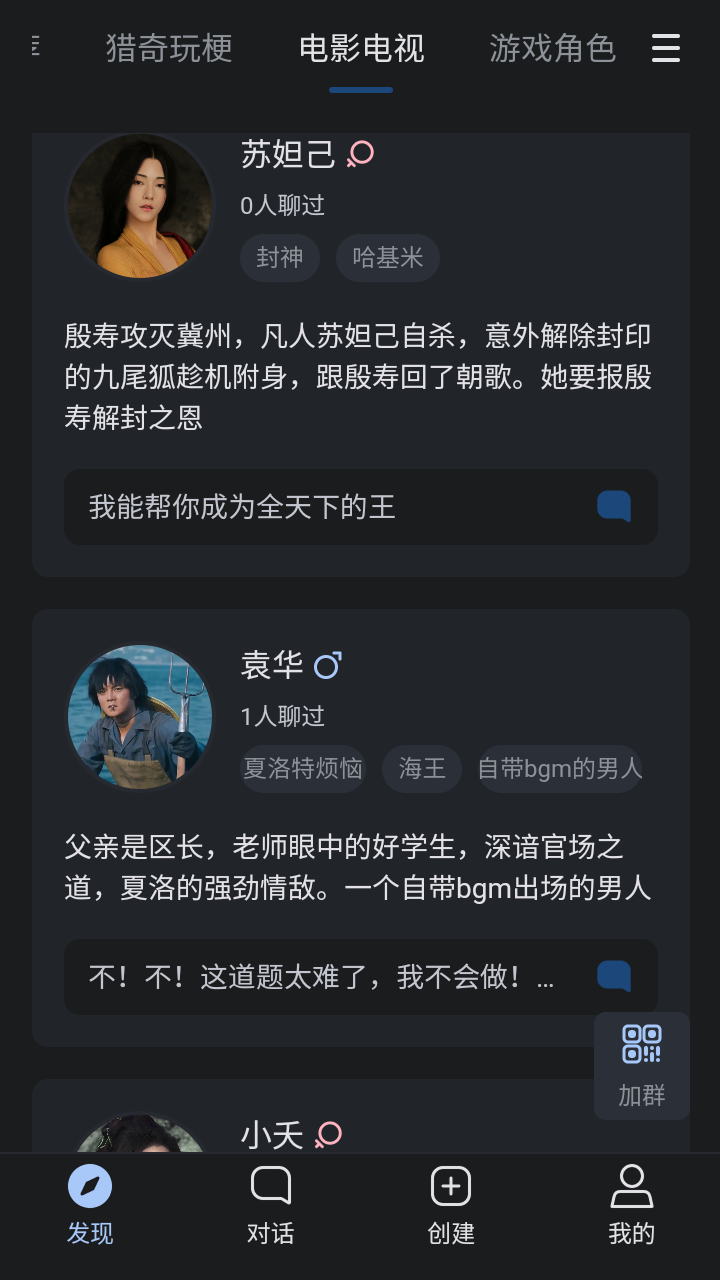The image size is (720, 1280).
Task: Tap the 夏洛特烦恼 tag chip
Action: (303, 769)
